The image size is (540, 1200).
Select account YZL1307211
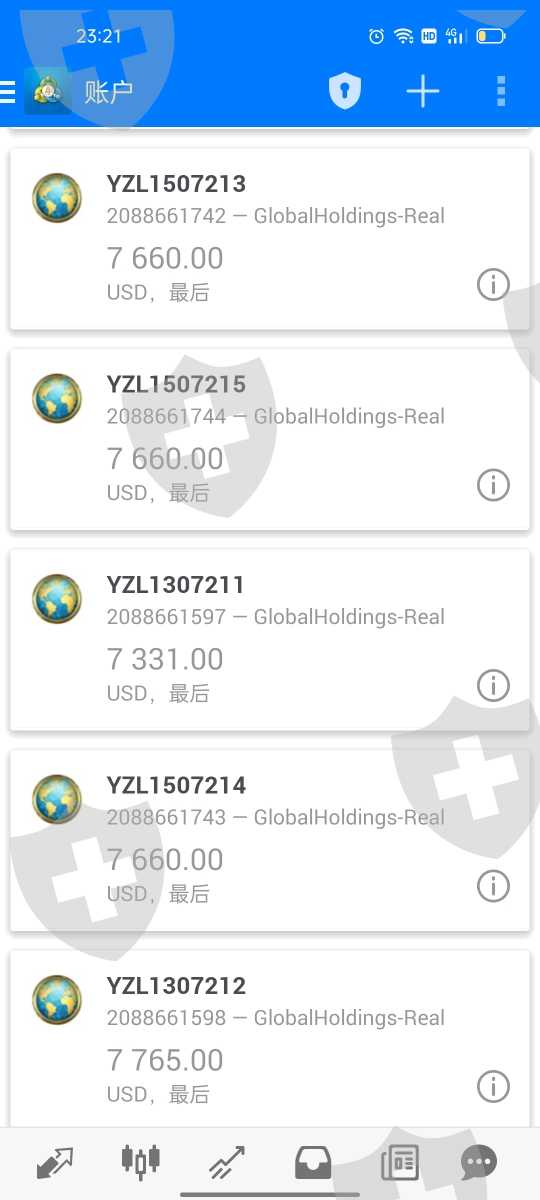[270, 640]
